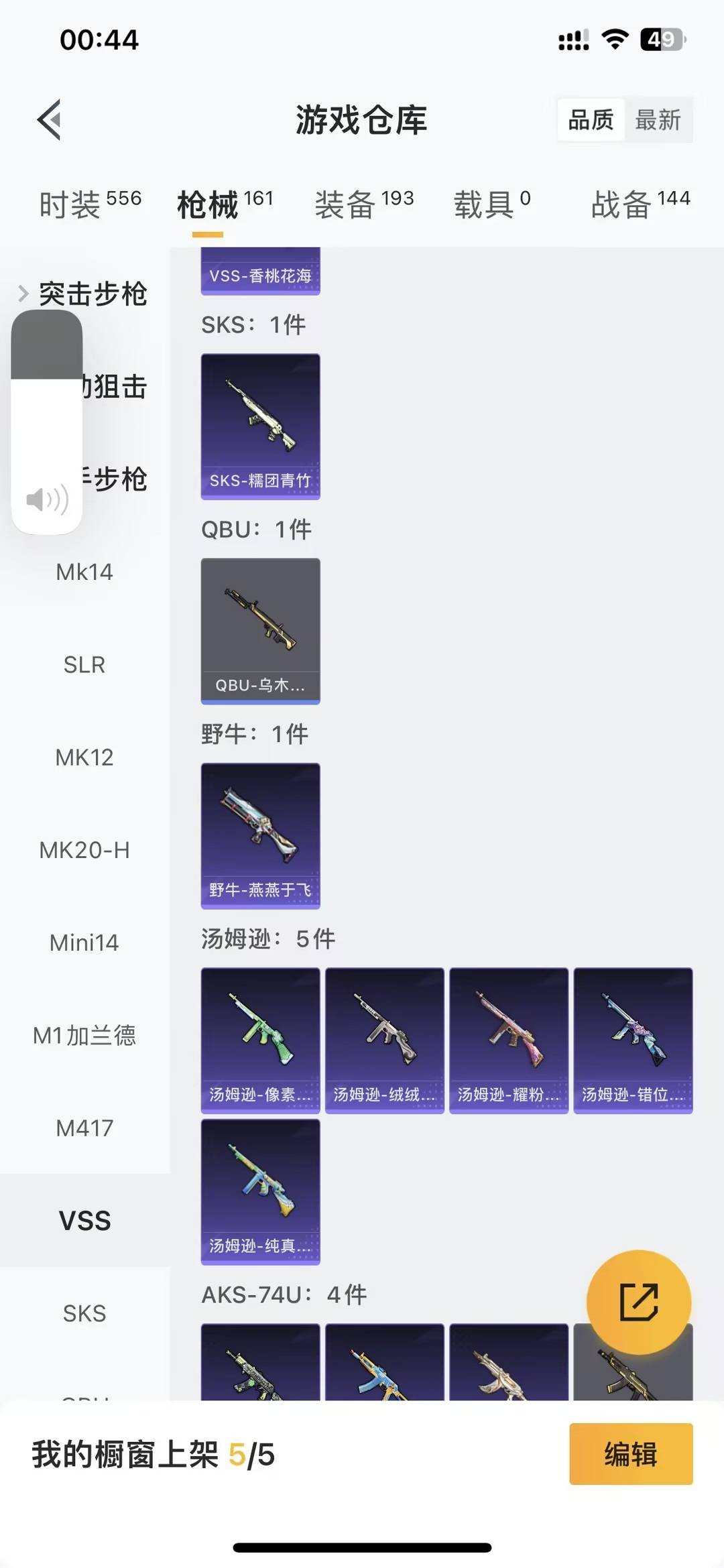The width and height of the screenshot is (724, 1568).
Task: Select M1加兰德 in the sidebar list
Action: 85,1035
